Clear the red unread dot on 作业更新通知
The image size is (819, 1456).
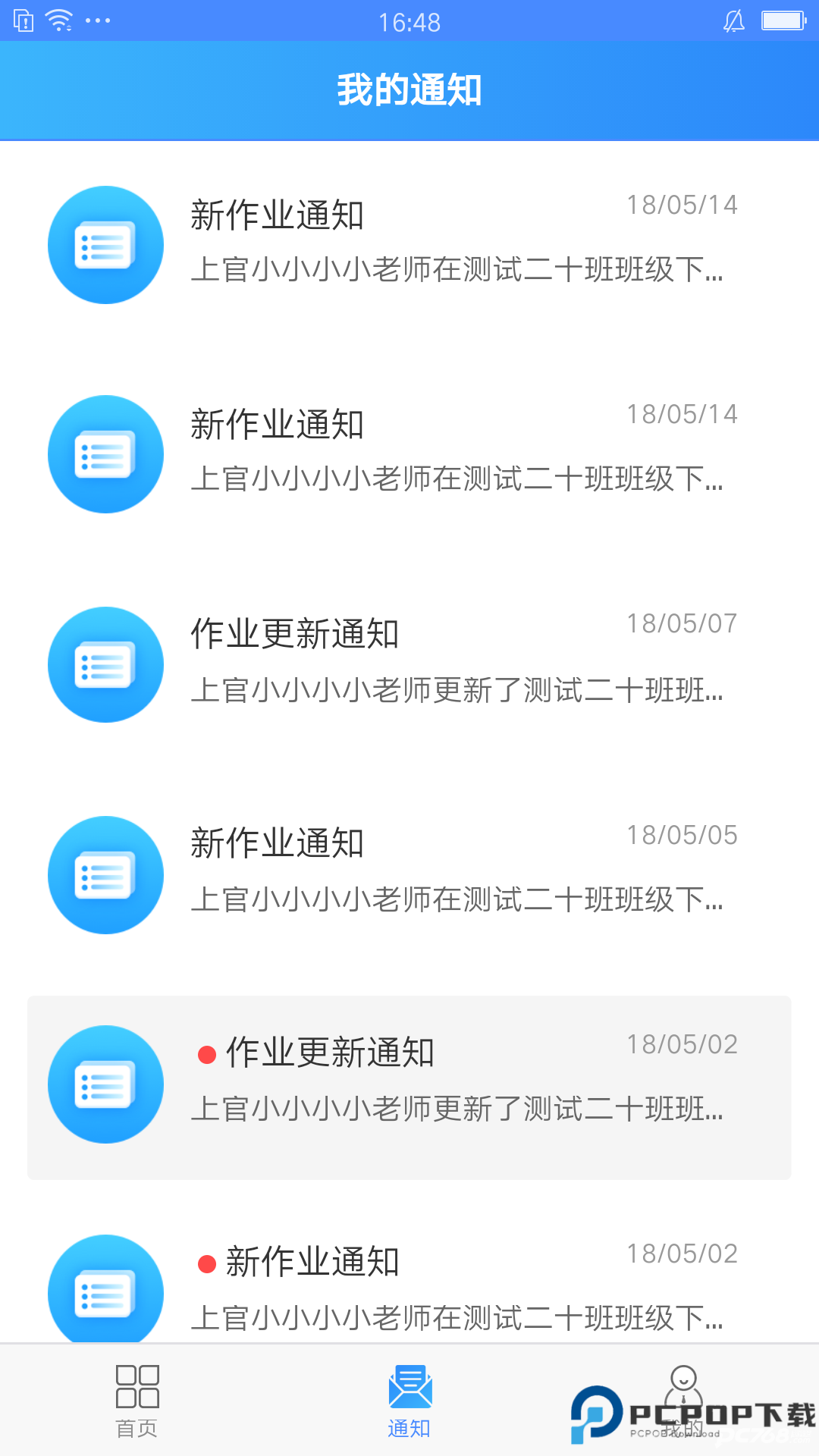pyautogui.click(x=206, y=1051)
